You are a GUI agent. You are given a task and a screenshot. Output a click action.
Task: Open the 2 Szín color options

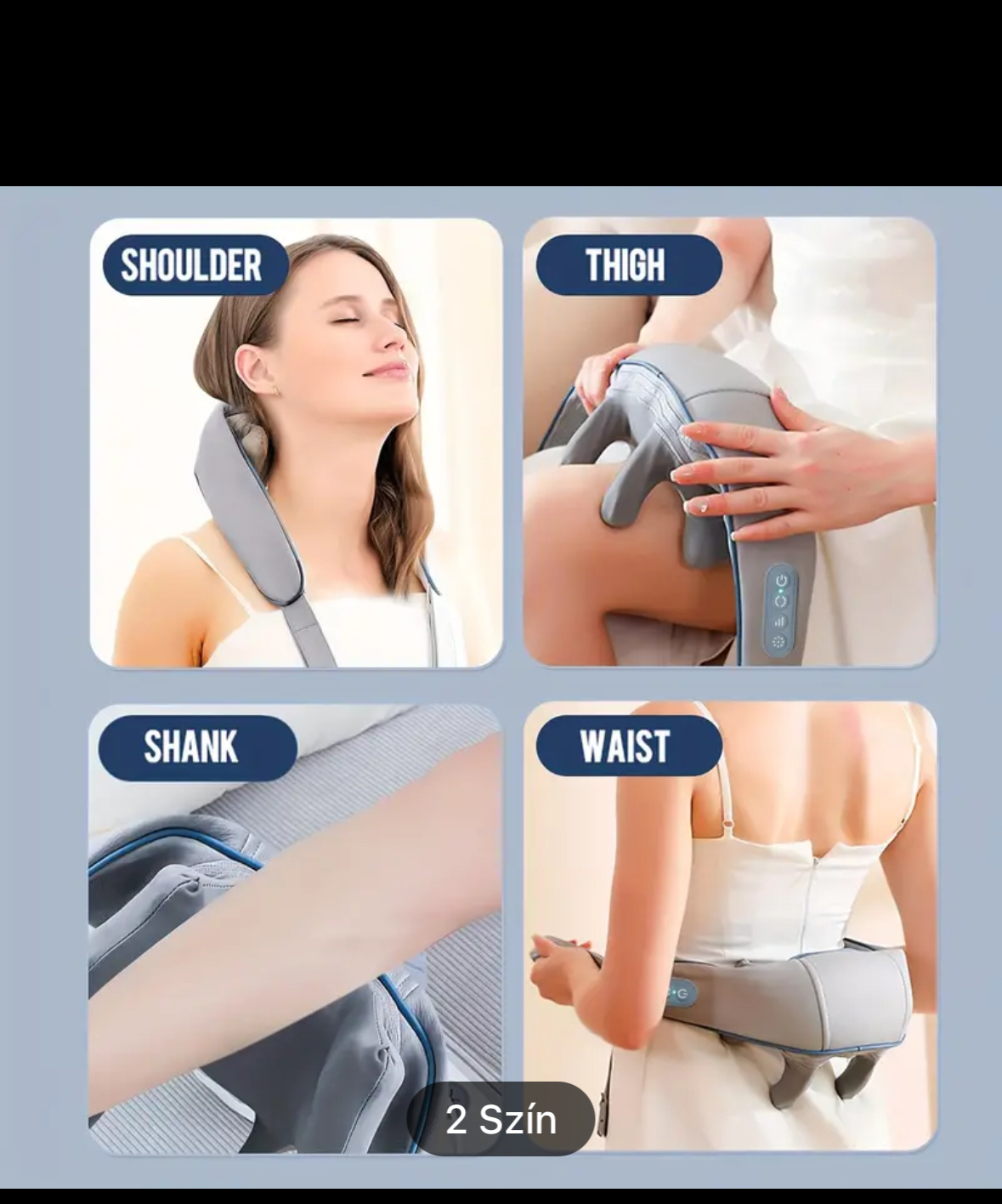[x=501, y=1119]
